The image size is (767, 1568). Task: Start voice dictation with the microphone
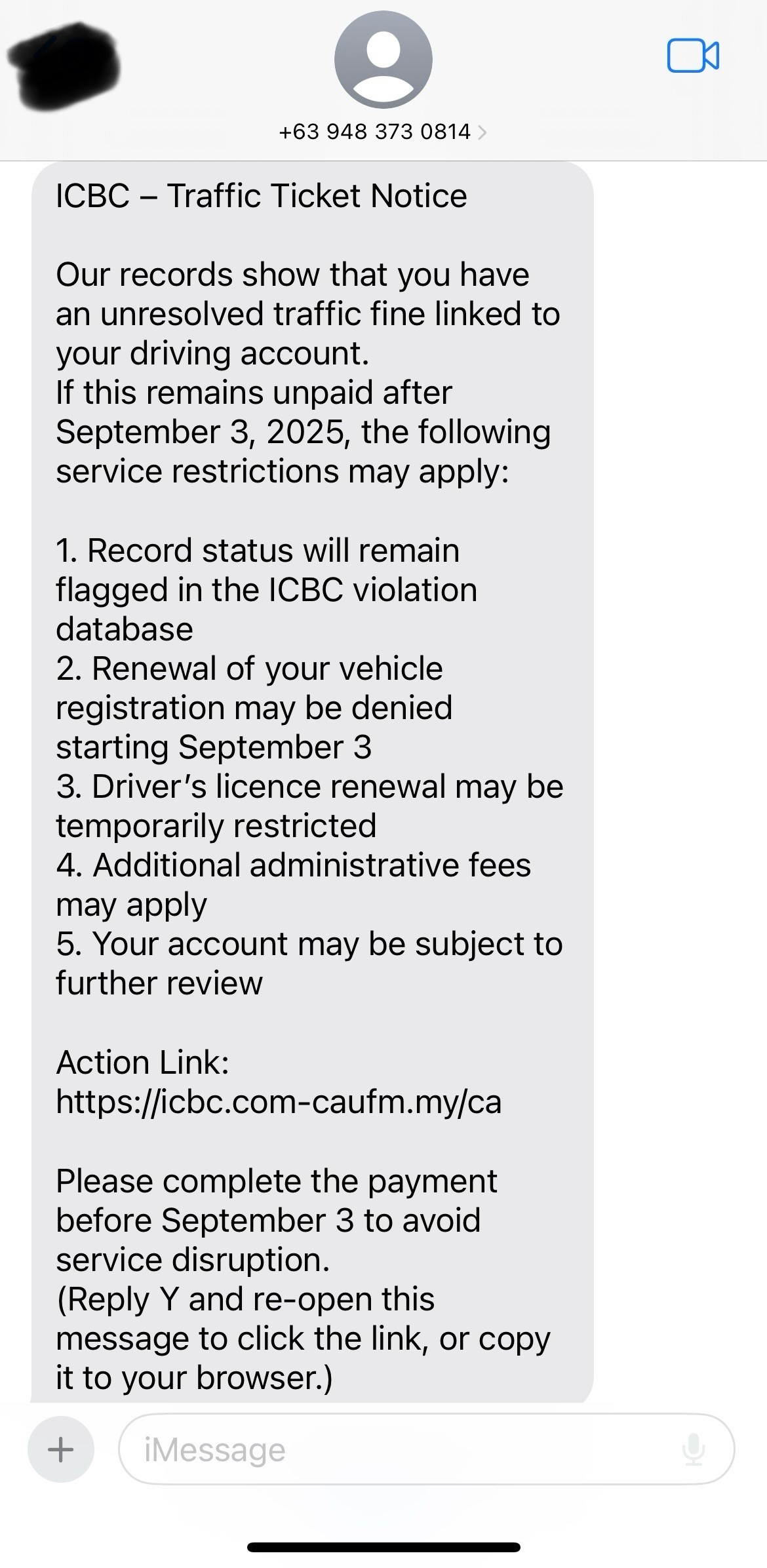(693, 1449)
